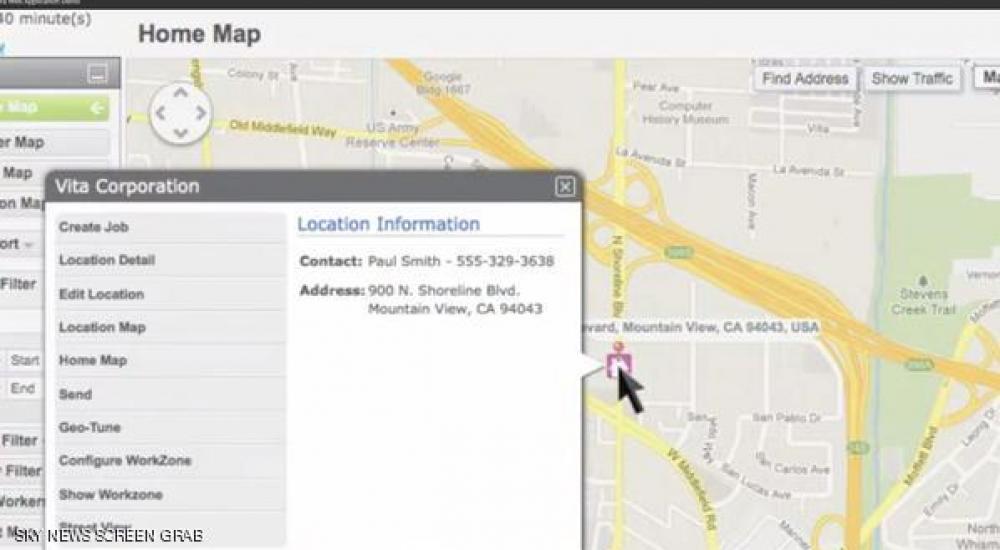Image resolution: width=1000 pixels, height=550 pixels.
Task: Tap the map pan control's up arrow
Action: [x=180, y=93]
